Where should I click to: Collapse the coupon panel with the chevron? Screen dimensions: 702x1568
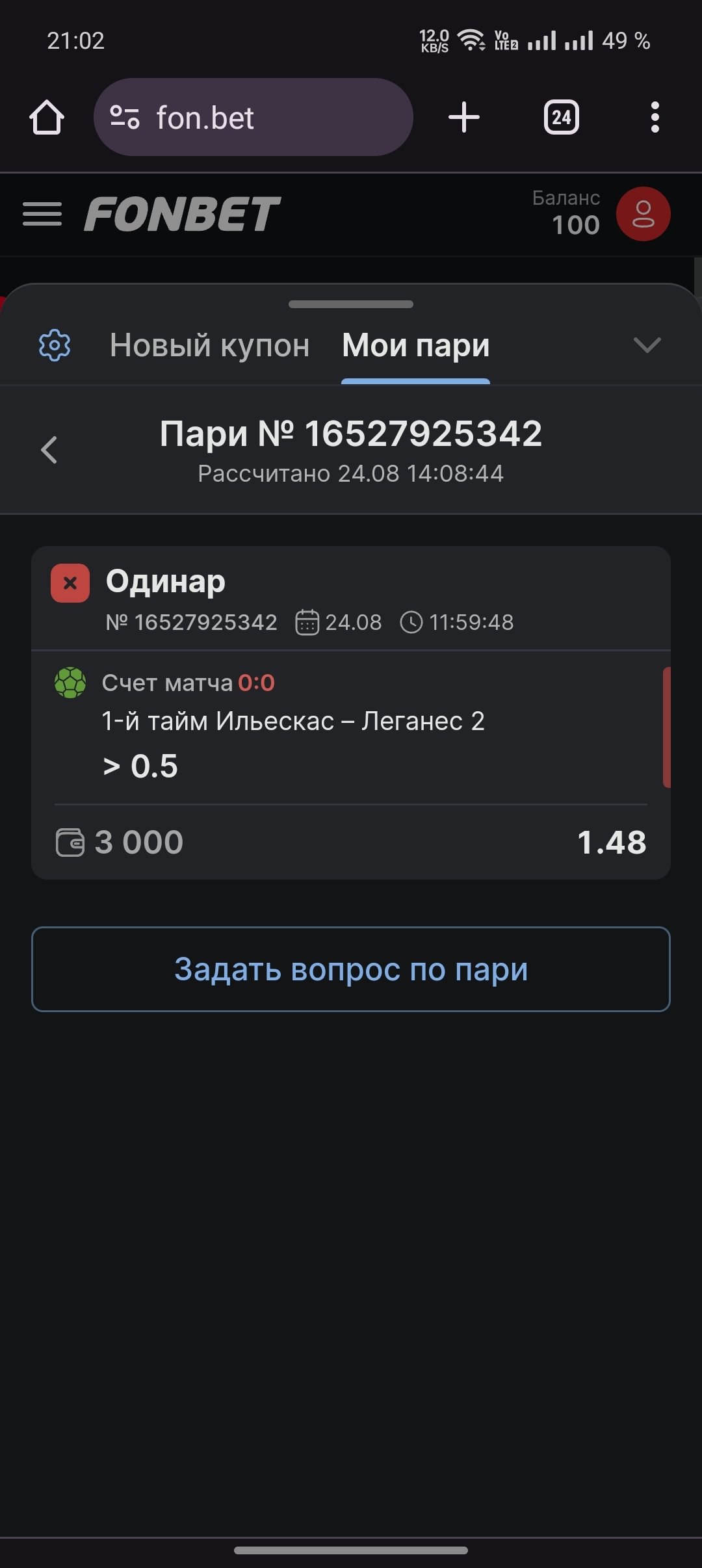[647, 345]
